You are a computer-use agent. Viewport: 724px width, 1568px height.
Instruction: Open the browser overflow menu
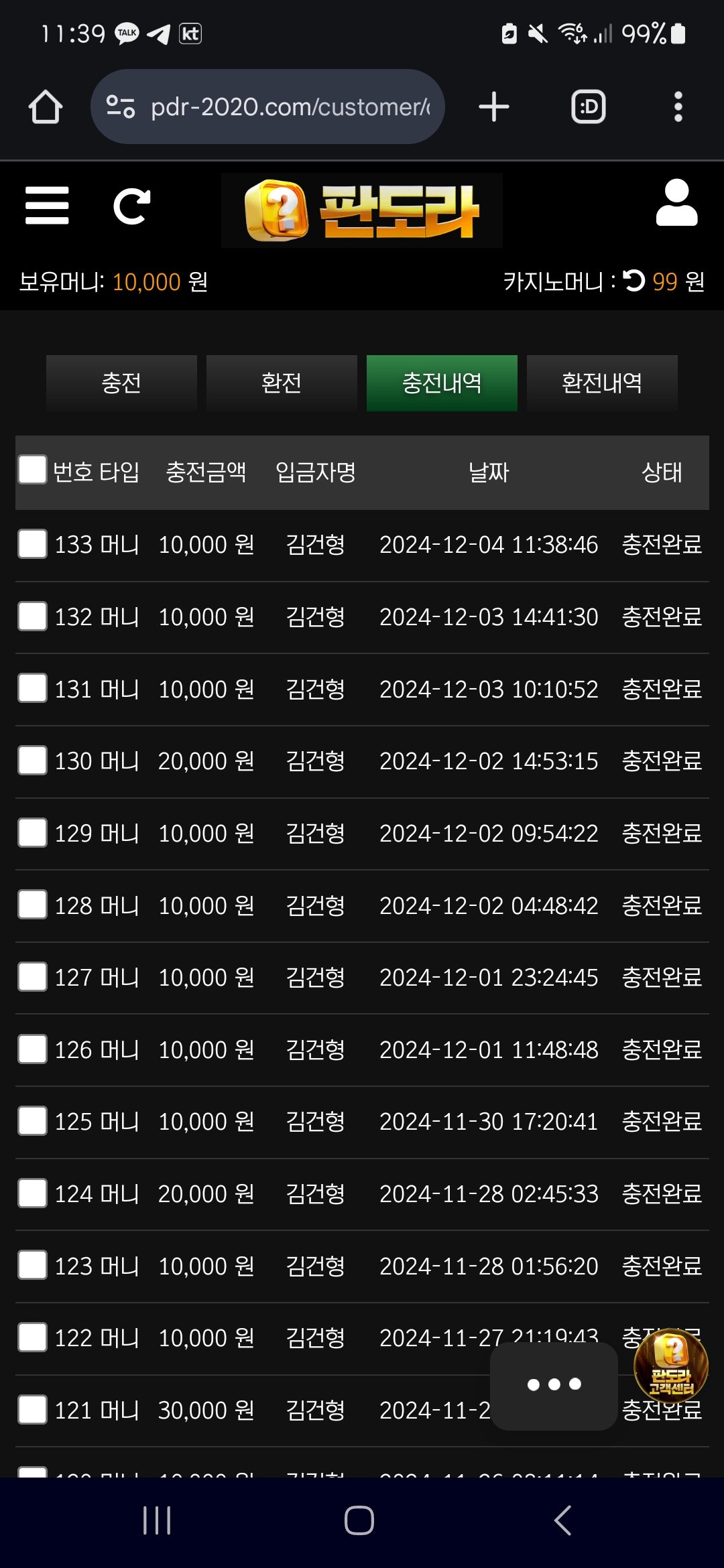tap(678, 107)
